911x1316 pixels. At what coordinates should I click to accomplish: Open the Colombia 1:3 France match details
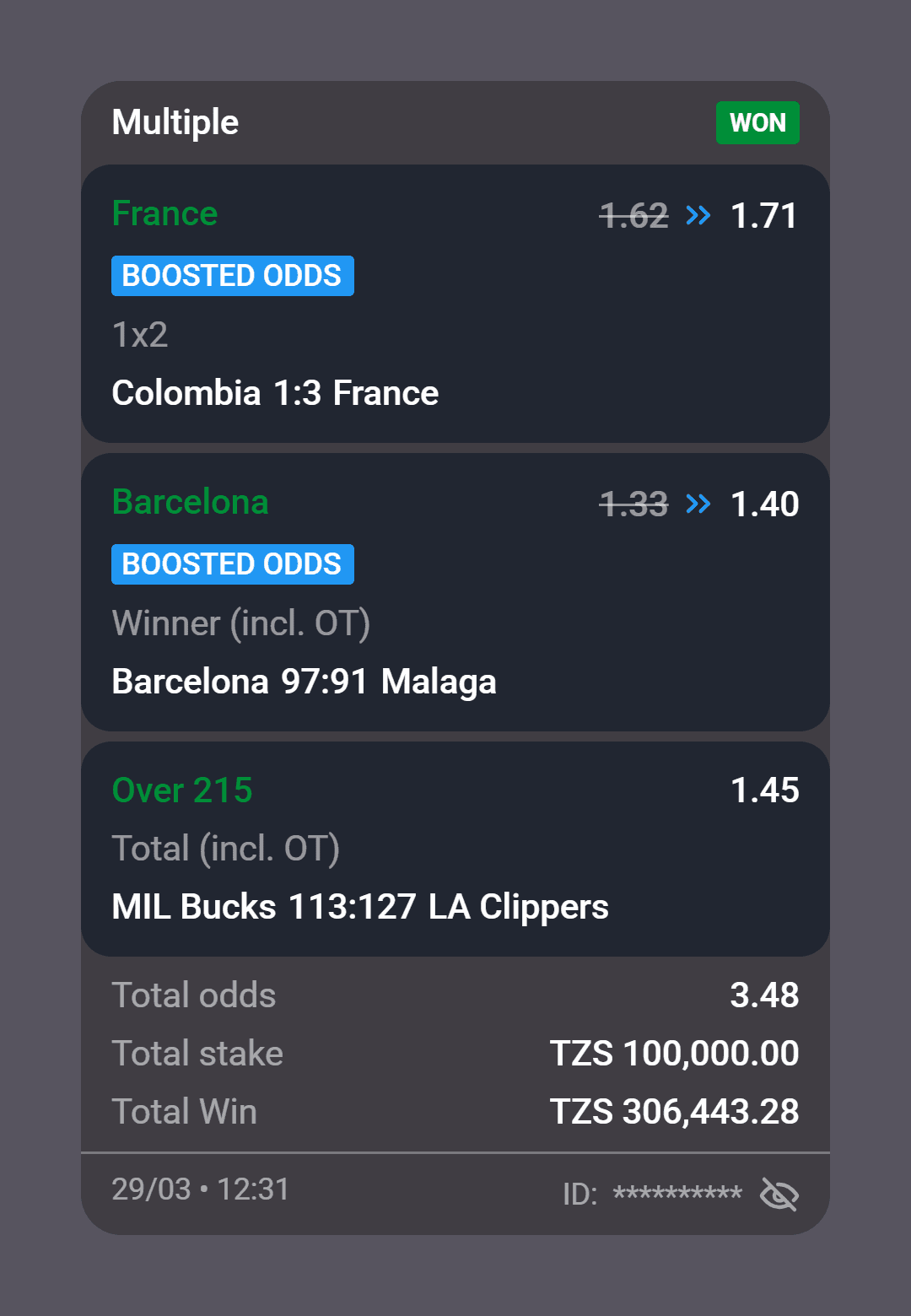point(275,393)
